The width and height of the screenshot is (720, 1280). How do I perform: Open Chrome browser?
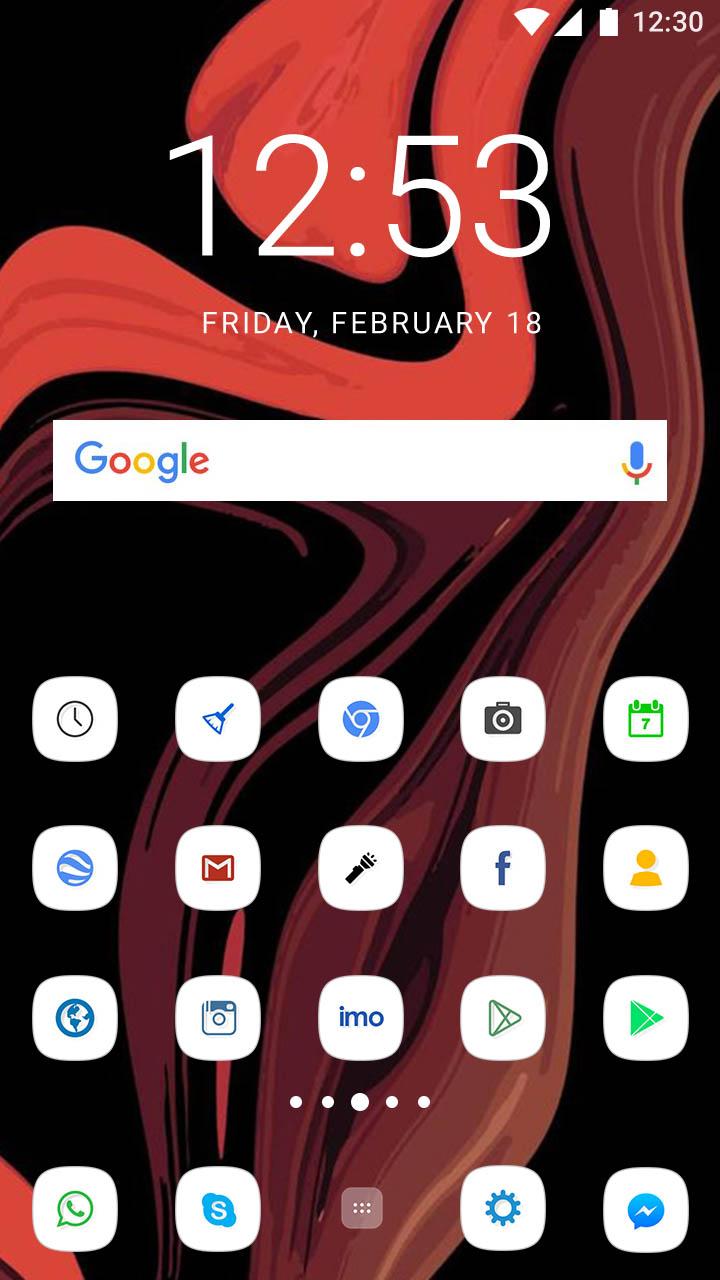pyautogui.click(x=361, y=719)
